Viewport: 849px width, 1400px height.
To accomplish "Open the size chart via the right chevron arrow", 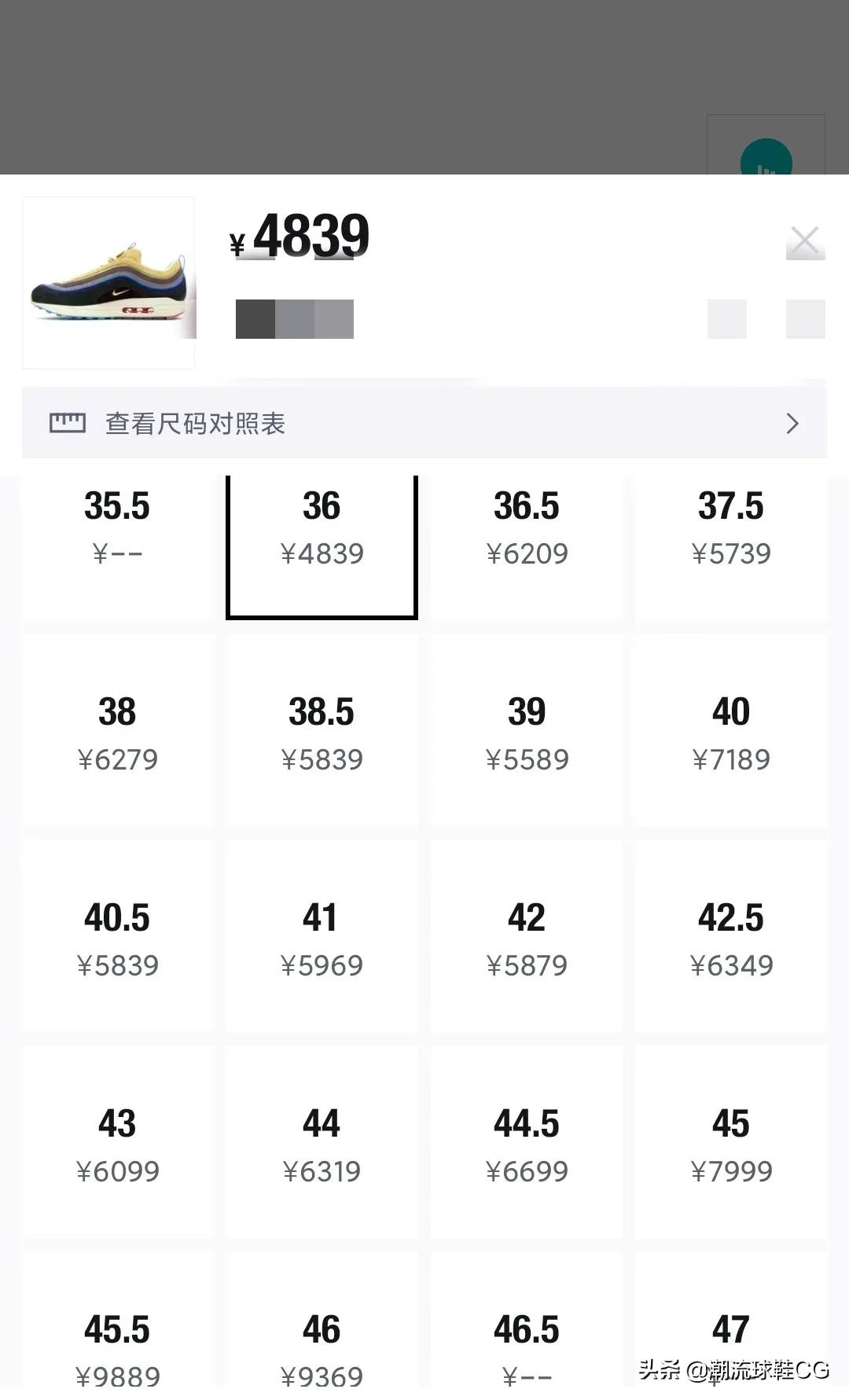I will click(x=792, y=422).
